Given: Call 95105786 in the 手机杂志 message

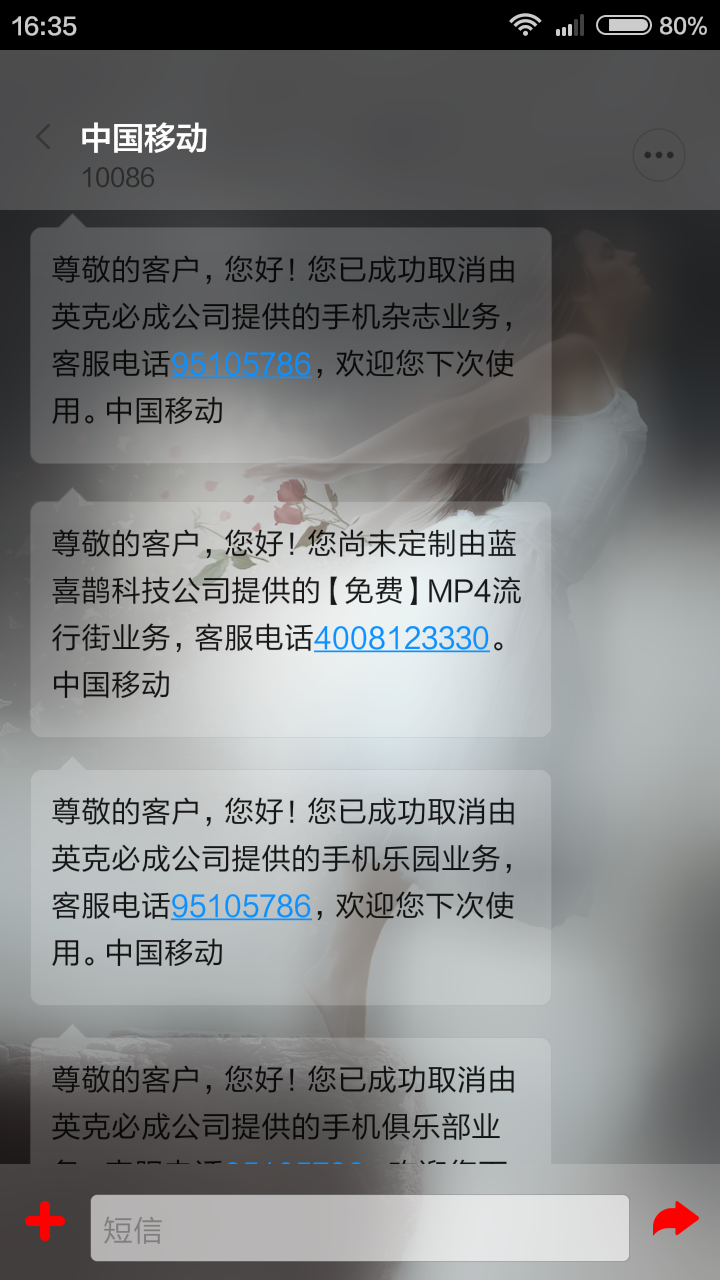Looking at the screenshot, I should 241,364.
